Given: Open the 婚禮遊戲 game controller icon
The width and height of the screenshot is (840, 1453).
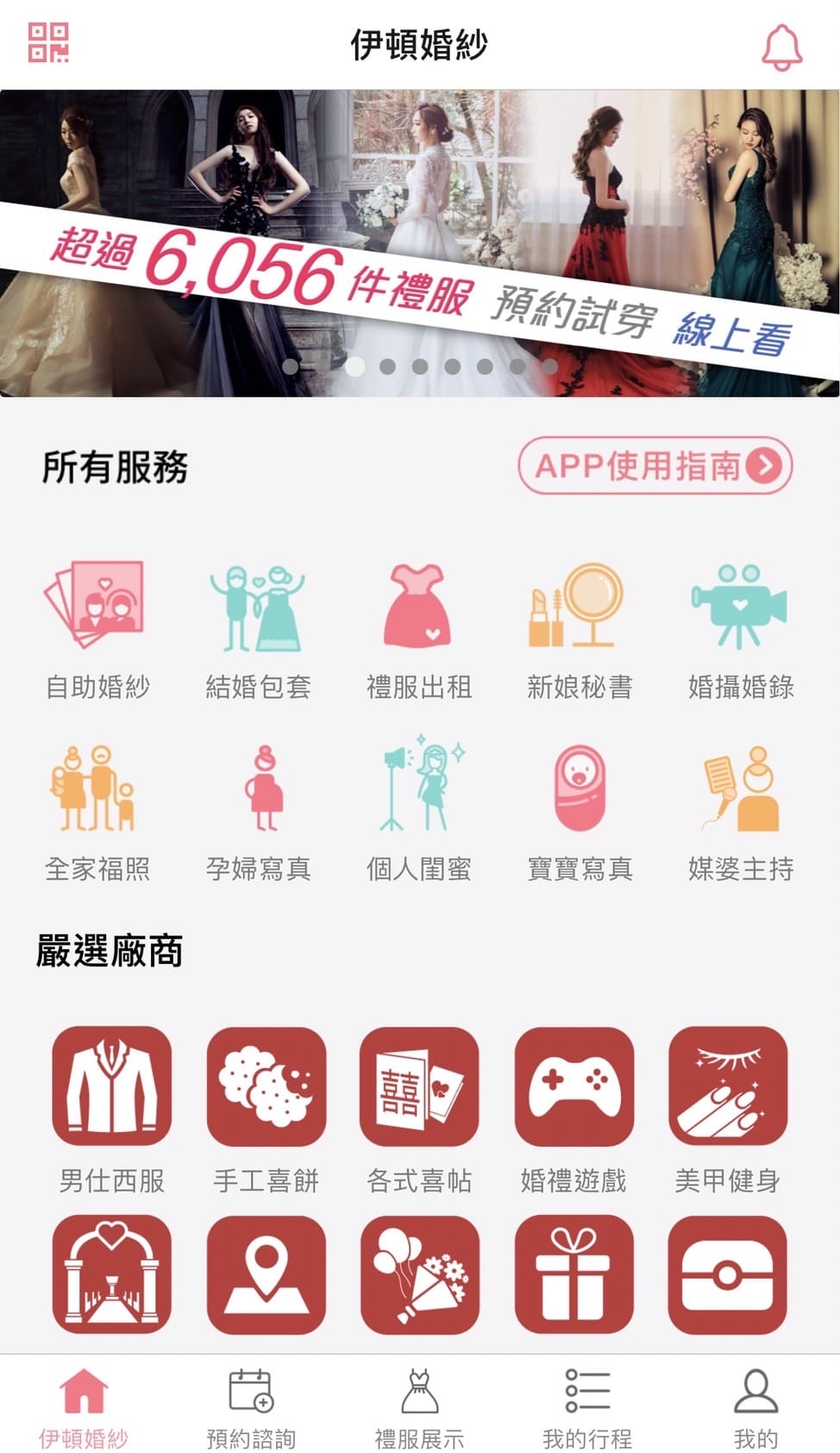Looking at the screenshot, I should coord(573,1090).
